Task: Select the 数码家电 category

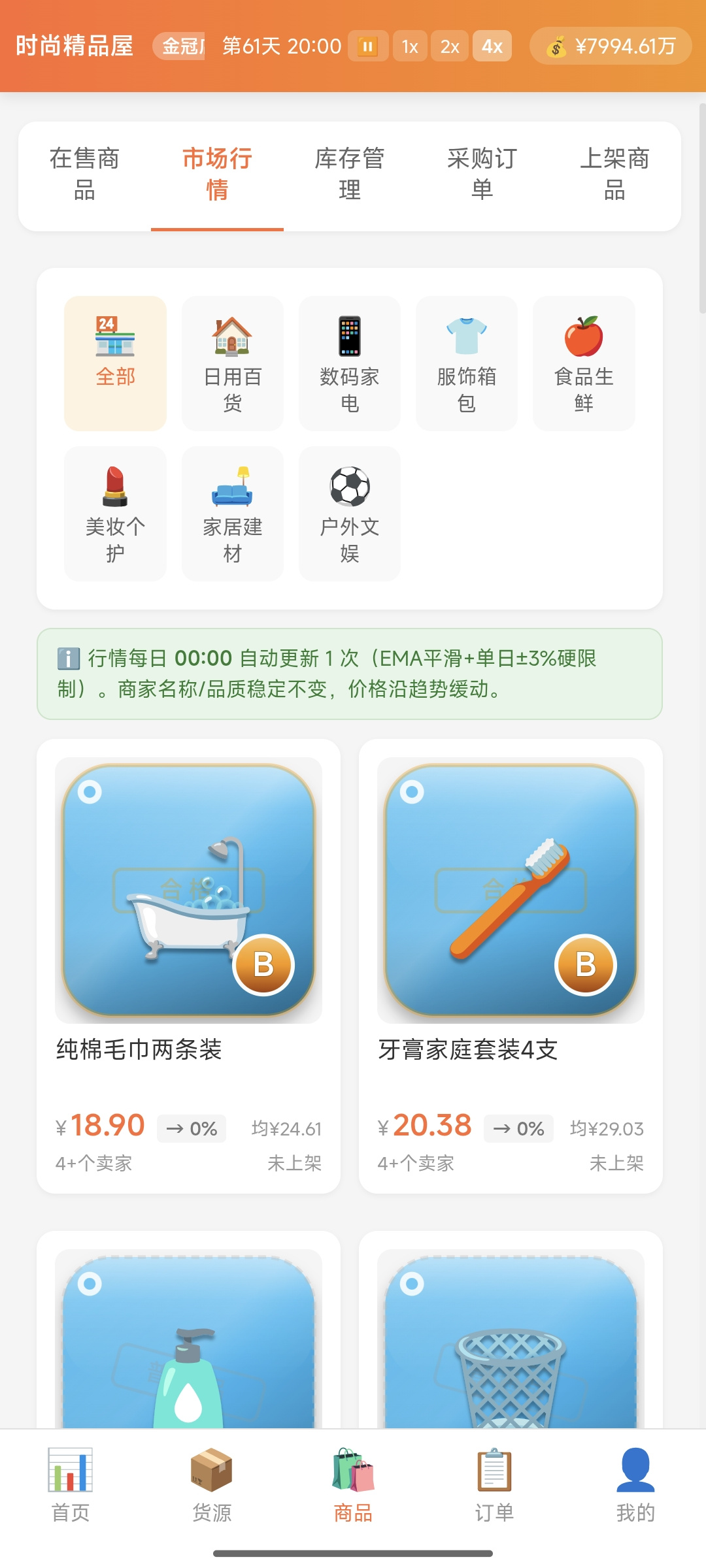Action: click(x=350, y=363)
